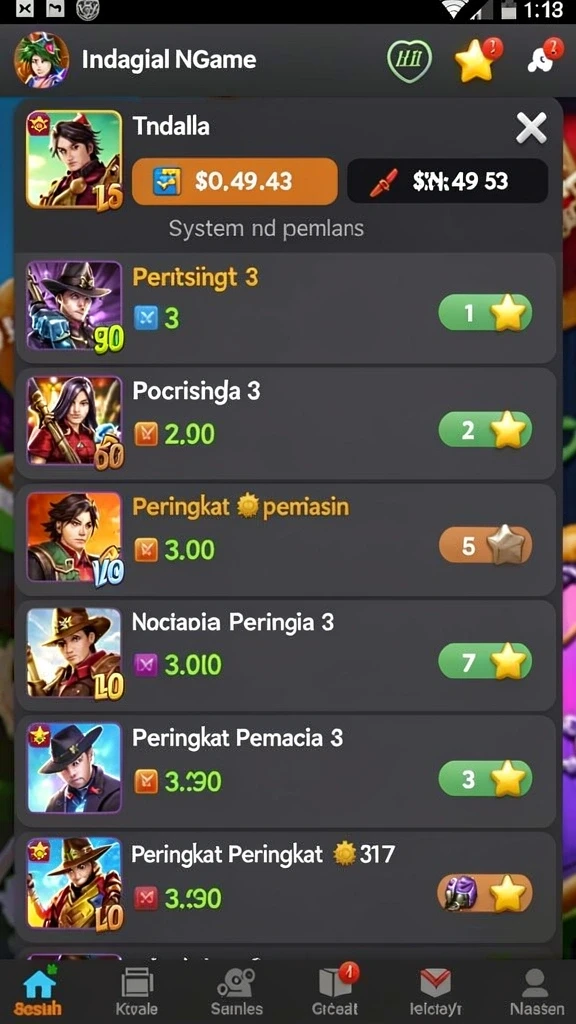Tap the dark $N:49 53 button

pyautogui.click(x=447, y=181)
